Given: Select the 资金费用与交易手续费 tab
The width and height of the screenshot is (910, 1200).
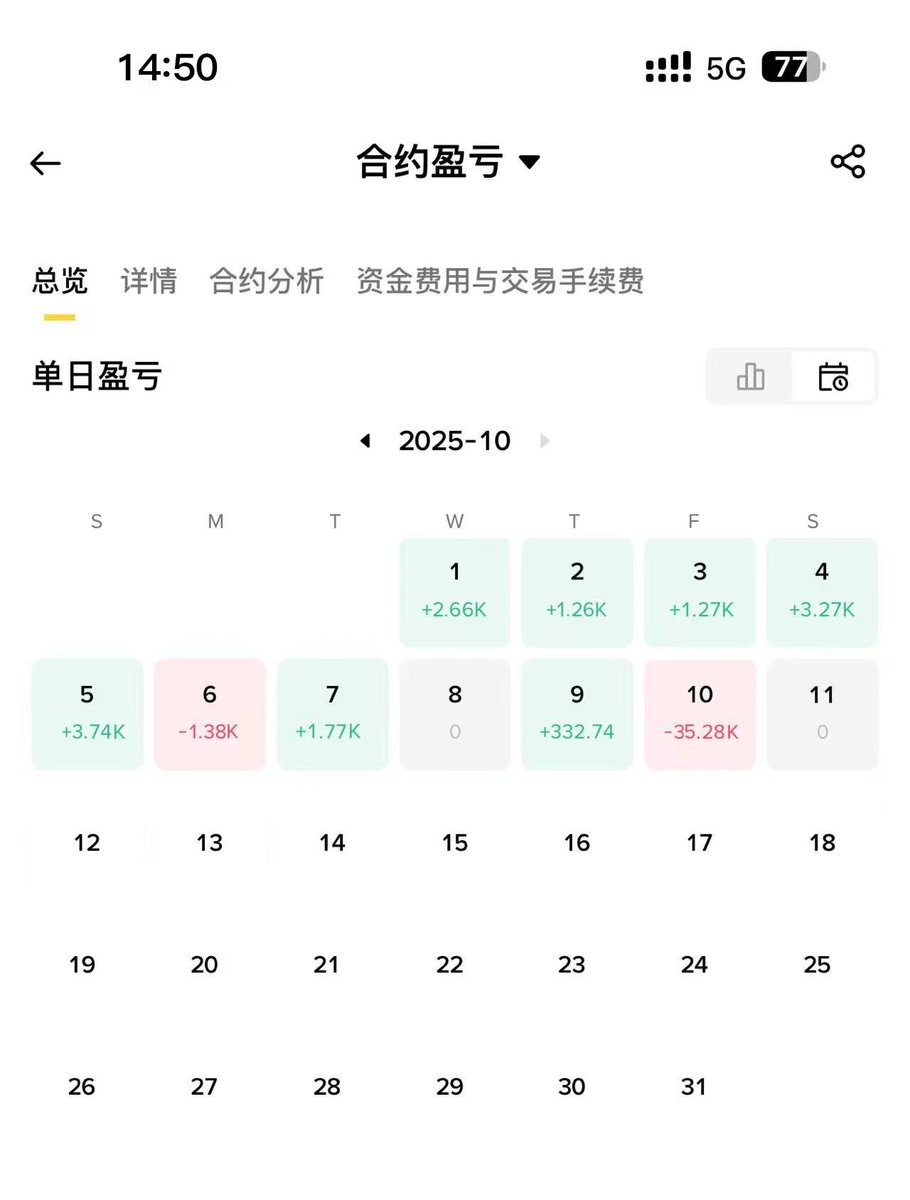Looking at the screenshot, I should coord(500,282).
